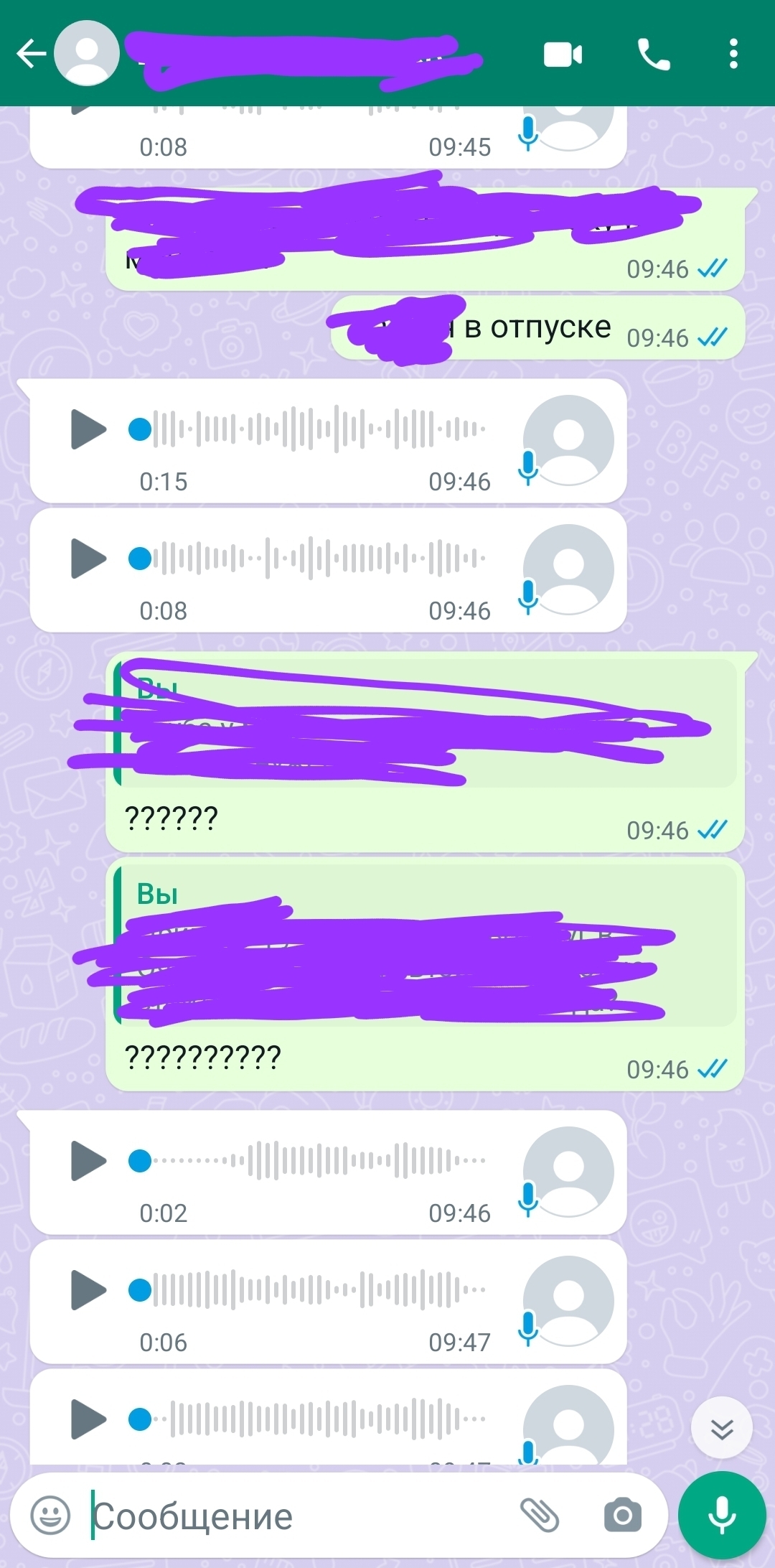Open the contact profile picture
This screenshot has height=1568, width=775.
pyautogui.click(x=87, y=54)
